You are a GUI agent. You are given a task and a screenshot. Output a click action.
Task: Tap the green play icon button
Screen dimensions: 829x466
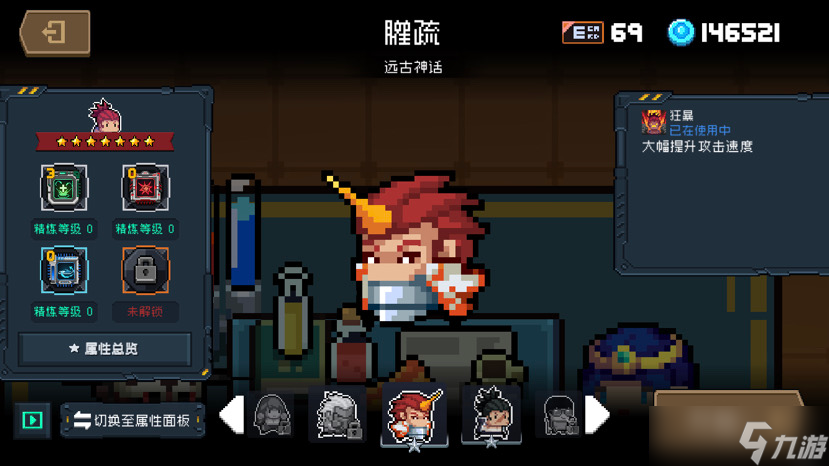click(x=32, y=421)
